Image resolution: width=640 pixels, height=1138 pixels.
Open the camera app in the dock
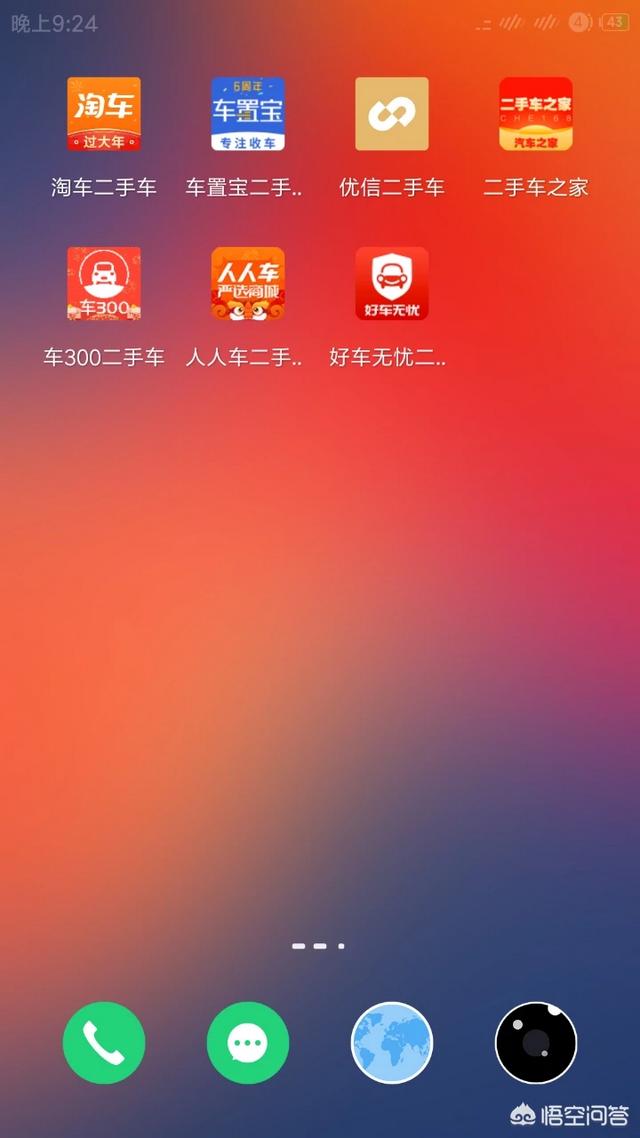(536, 1043)
